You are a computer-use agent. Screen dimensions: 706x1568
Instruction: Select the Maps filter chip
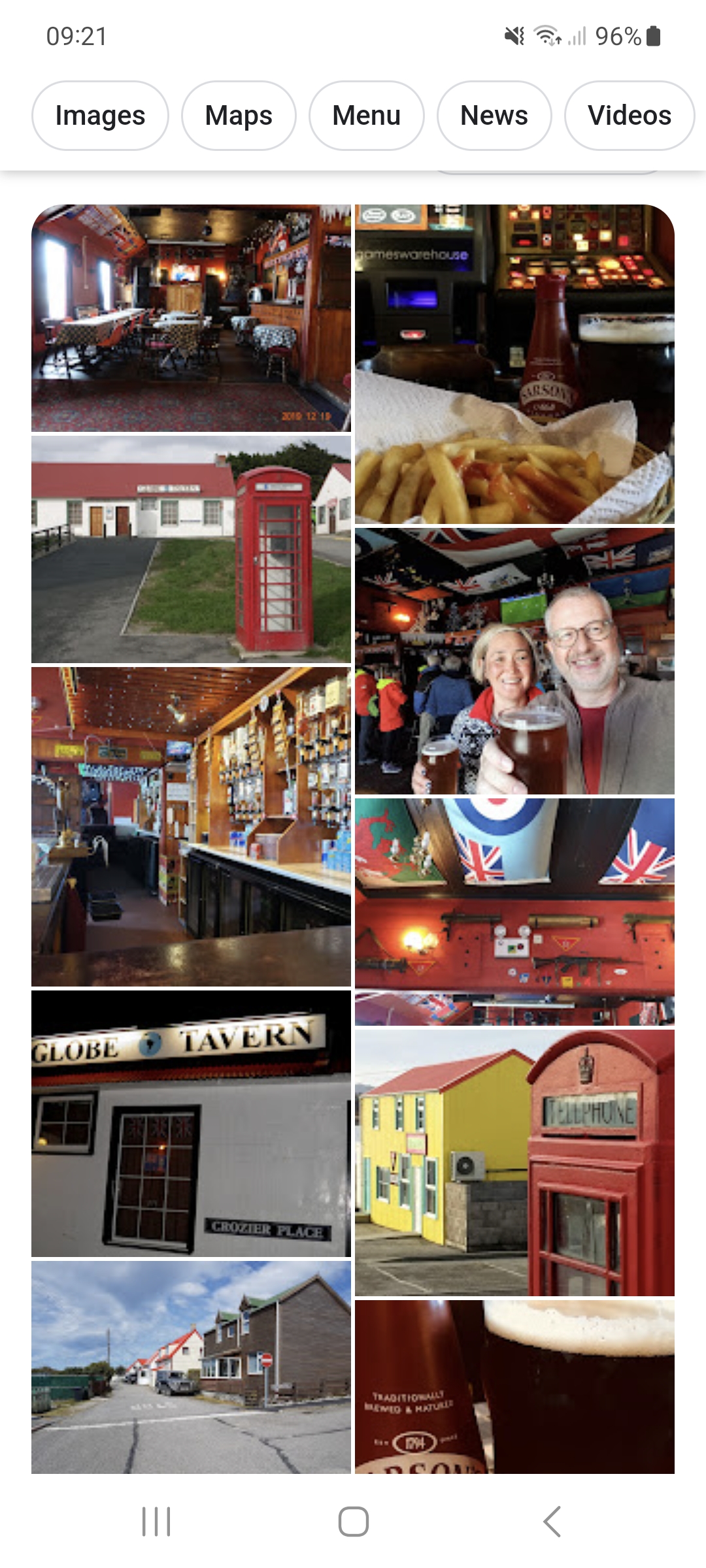click(239, 116)
